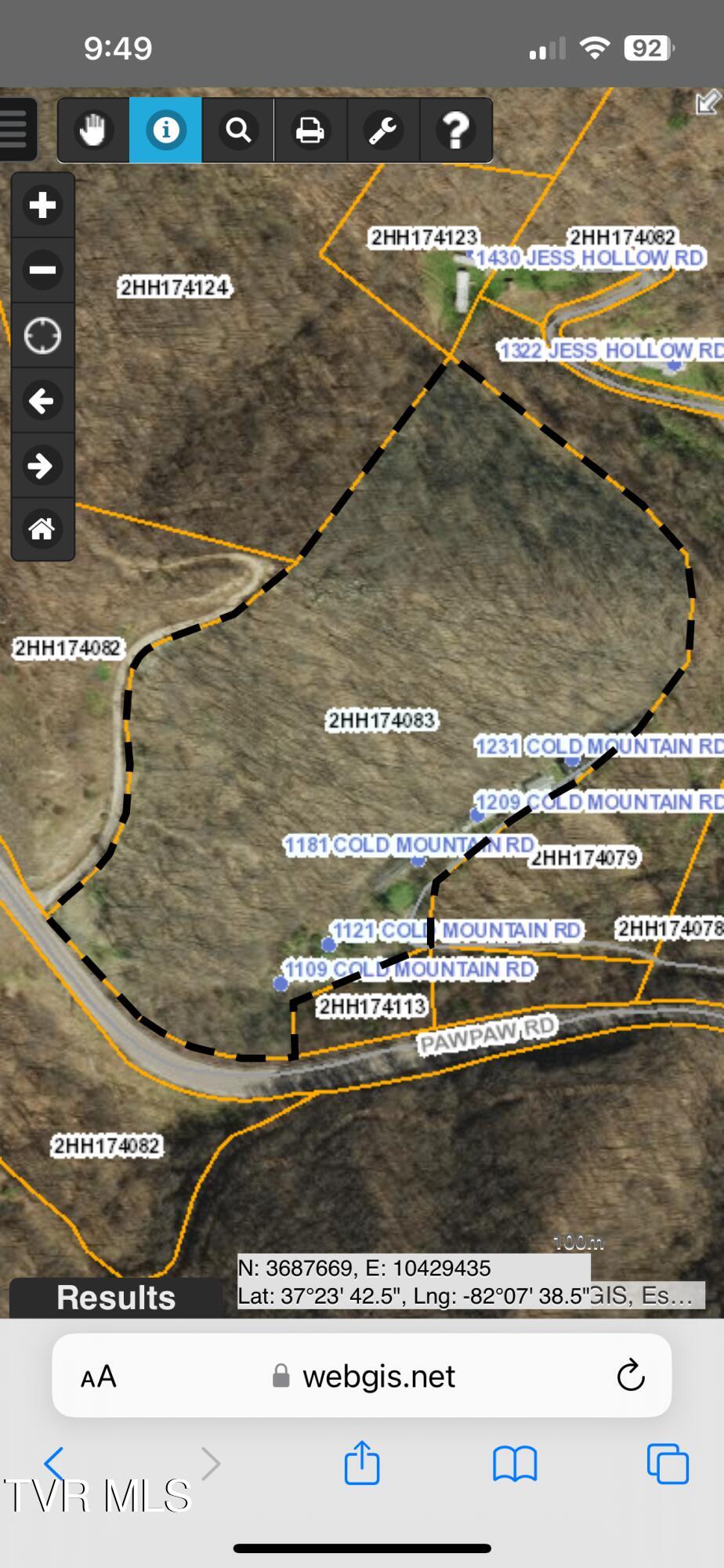The image size is (724, 1568).
Task: Zoom in with the plus button
Action: click(x=42, y=205)
